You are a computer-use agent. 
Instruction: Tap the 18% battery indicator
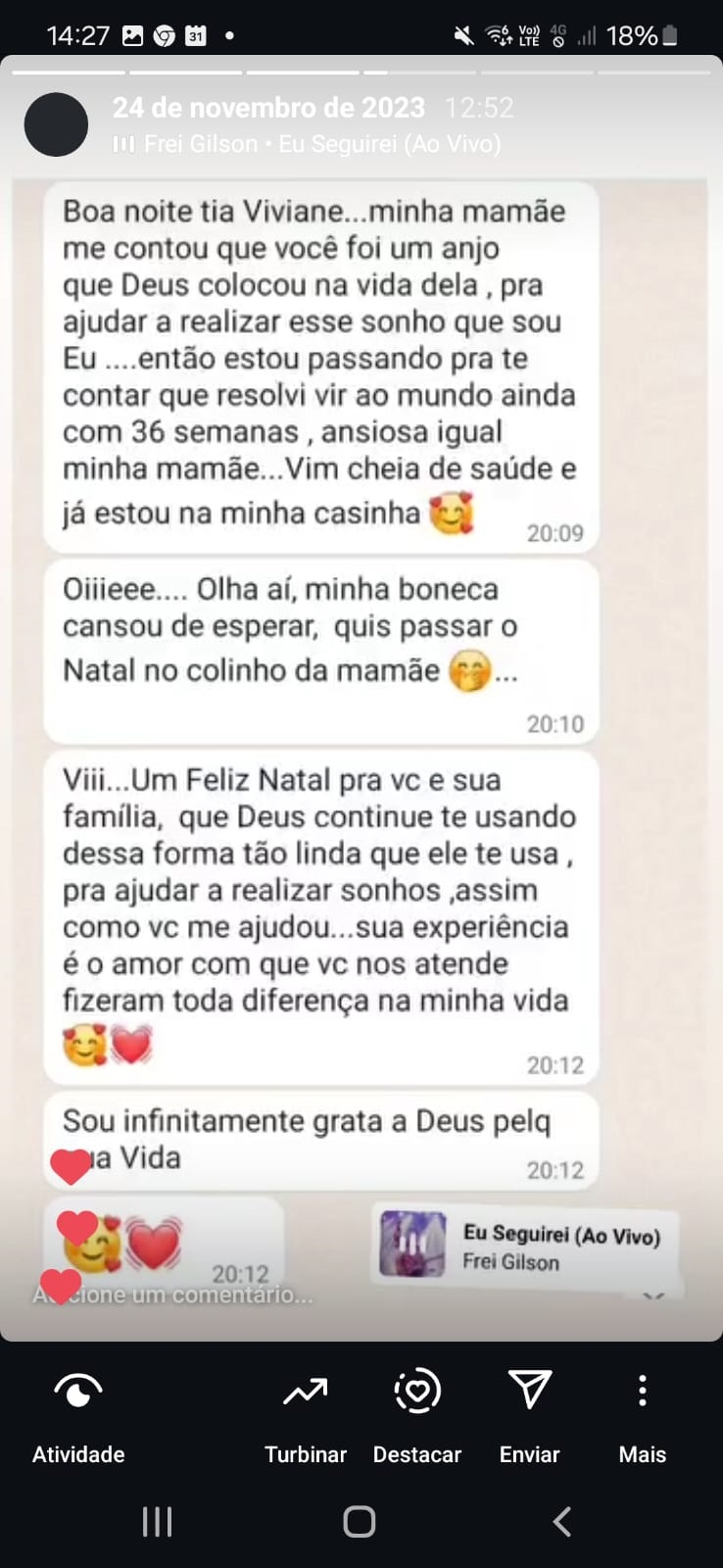(x=644, y=32)
